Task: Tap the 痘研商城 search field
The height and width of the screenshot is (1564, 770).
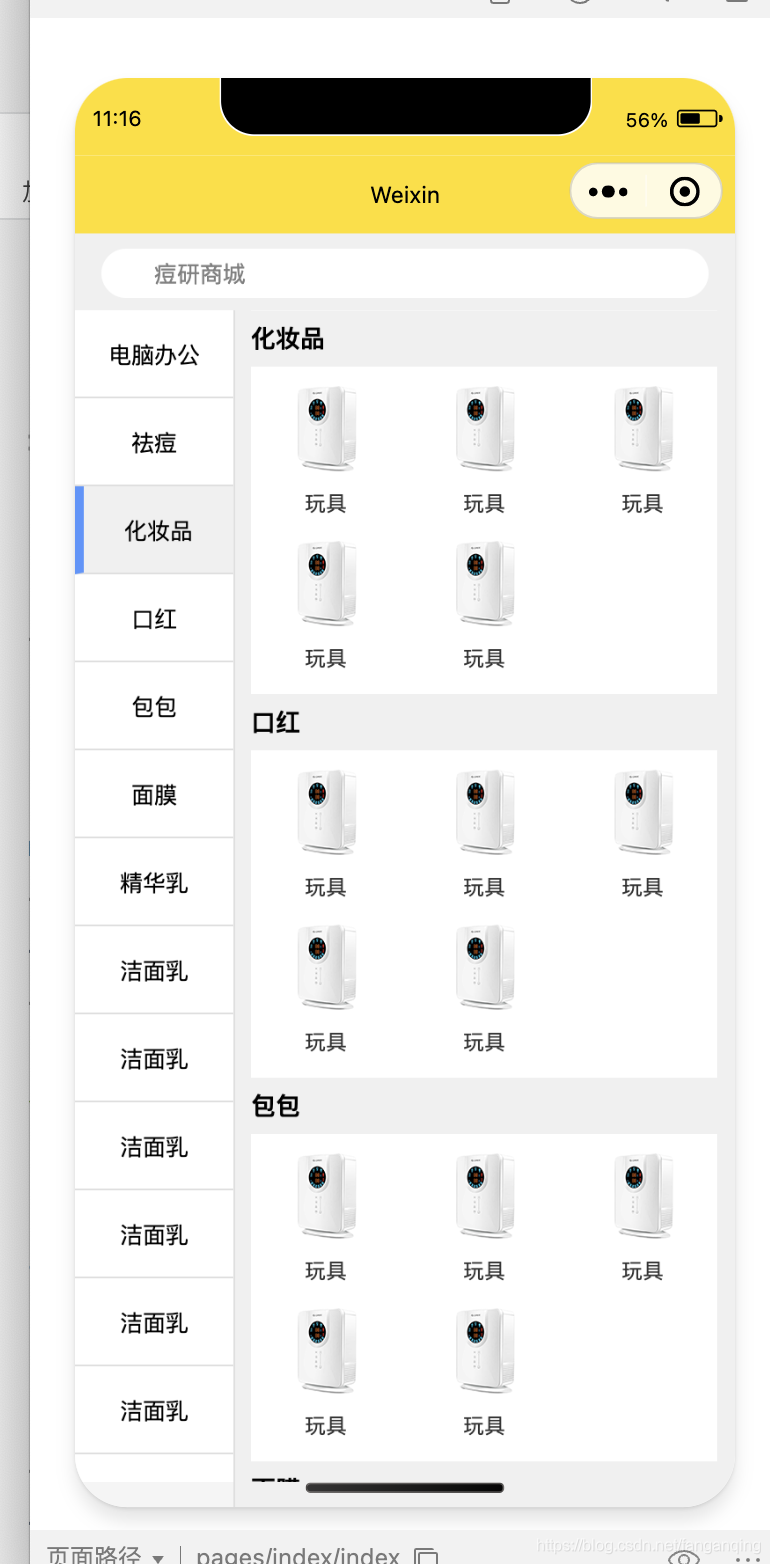Action: [x=405, y=273]
